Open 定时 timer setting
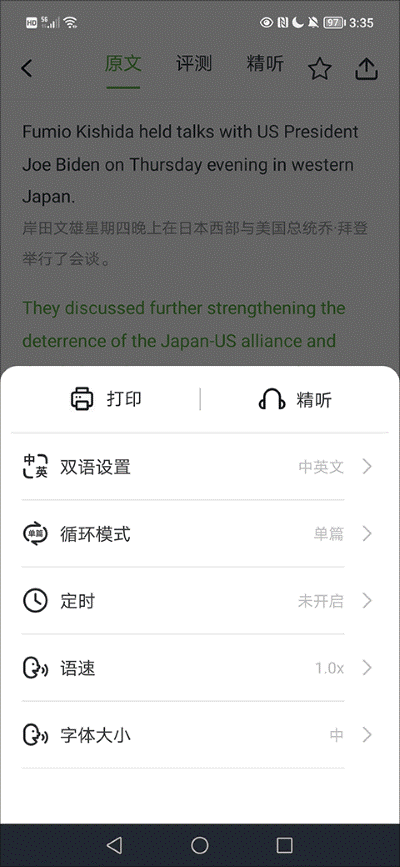 coord(200,600)
